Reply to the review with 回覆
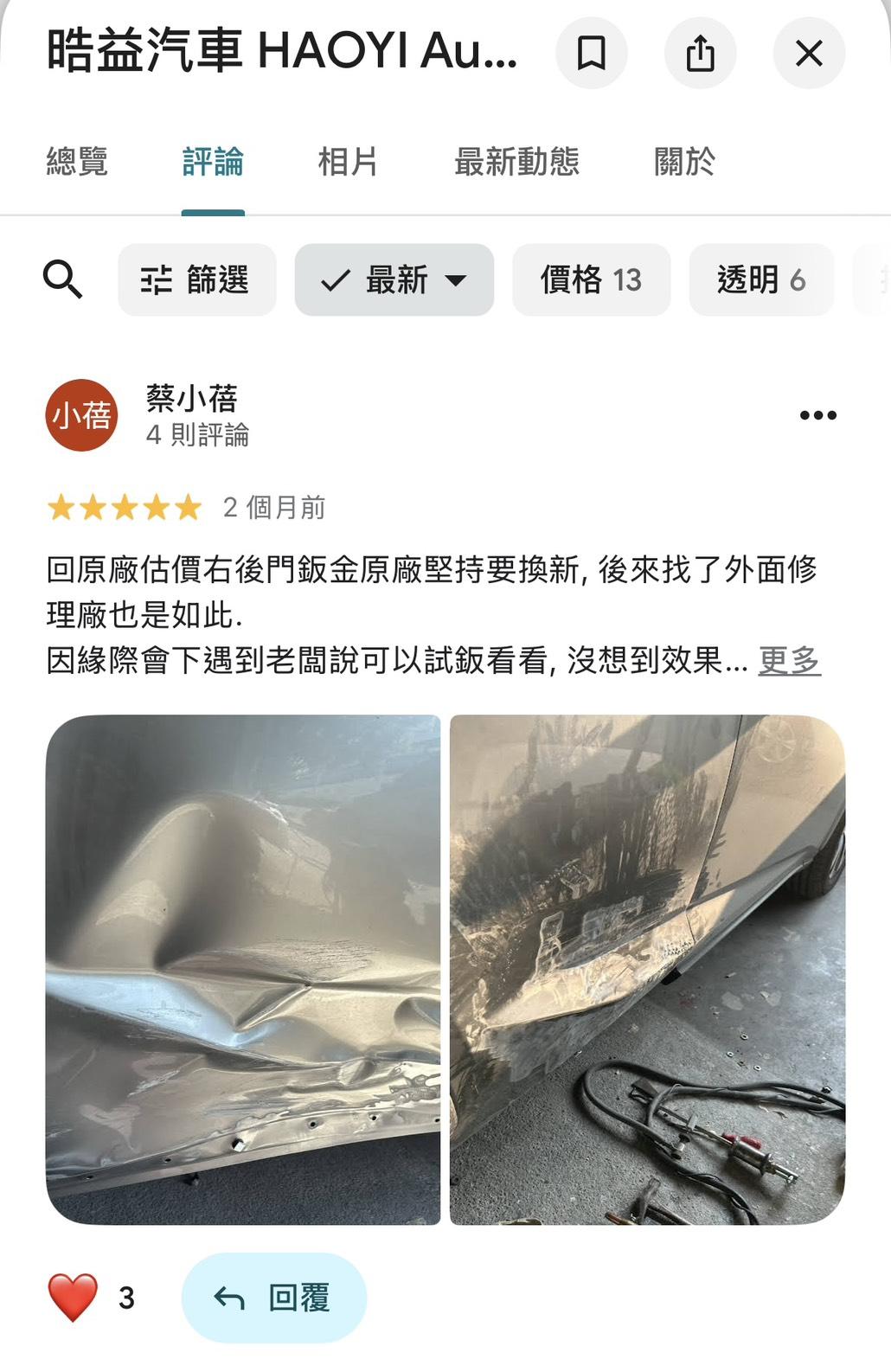The width and height of the screenshot is (891, 1372). (x=273, y=1298)
